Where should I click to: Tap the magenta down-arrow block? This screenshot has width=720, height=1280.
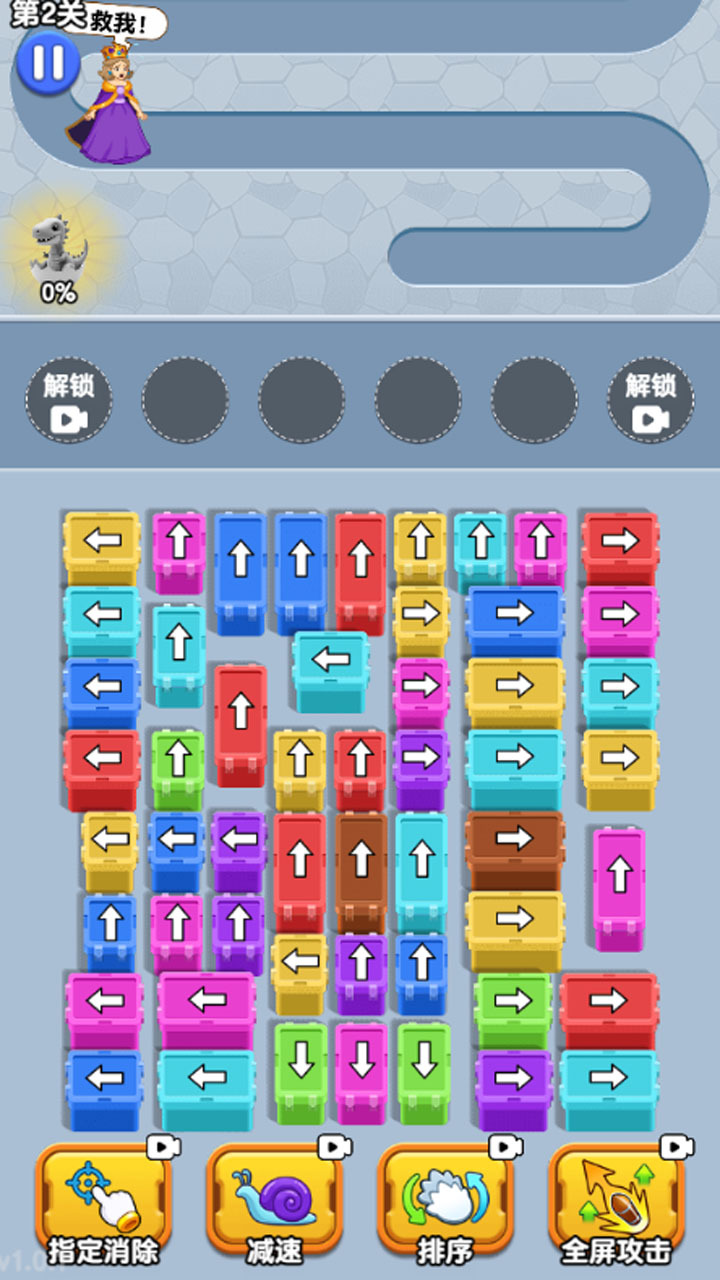[x=361, y=1070]
